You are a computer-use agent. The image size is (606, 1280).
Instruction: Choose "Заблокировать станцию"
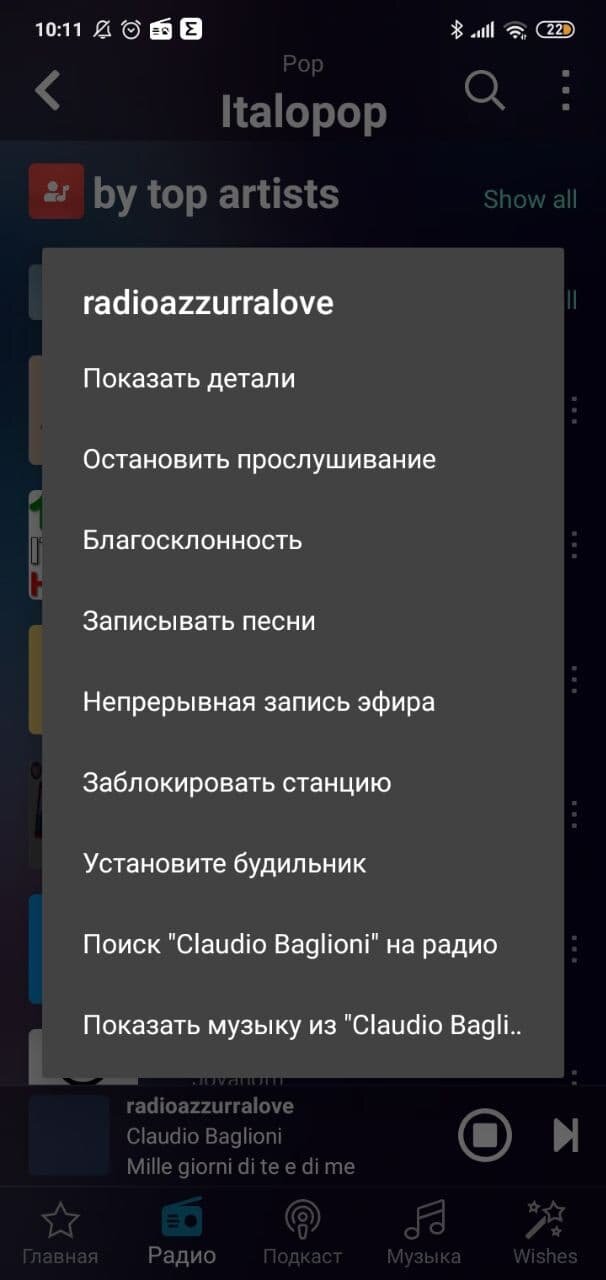coord(303,783)
